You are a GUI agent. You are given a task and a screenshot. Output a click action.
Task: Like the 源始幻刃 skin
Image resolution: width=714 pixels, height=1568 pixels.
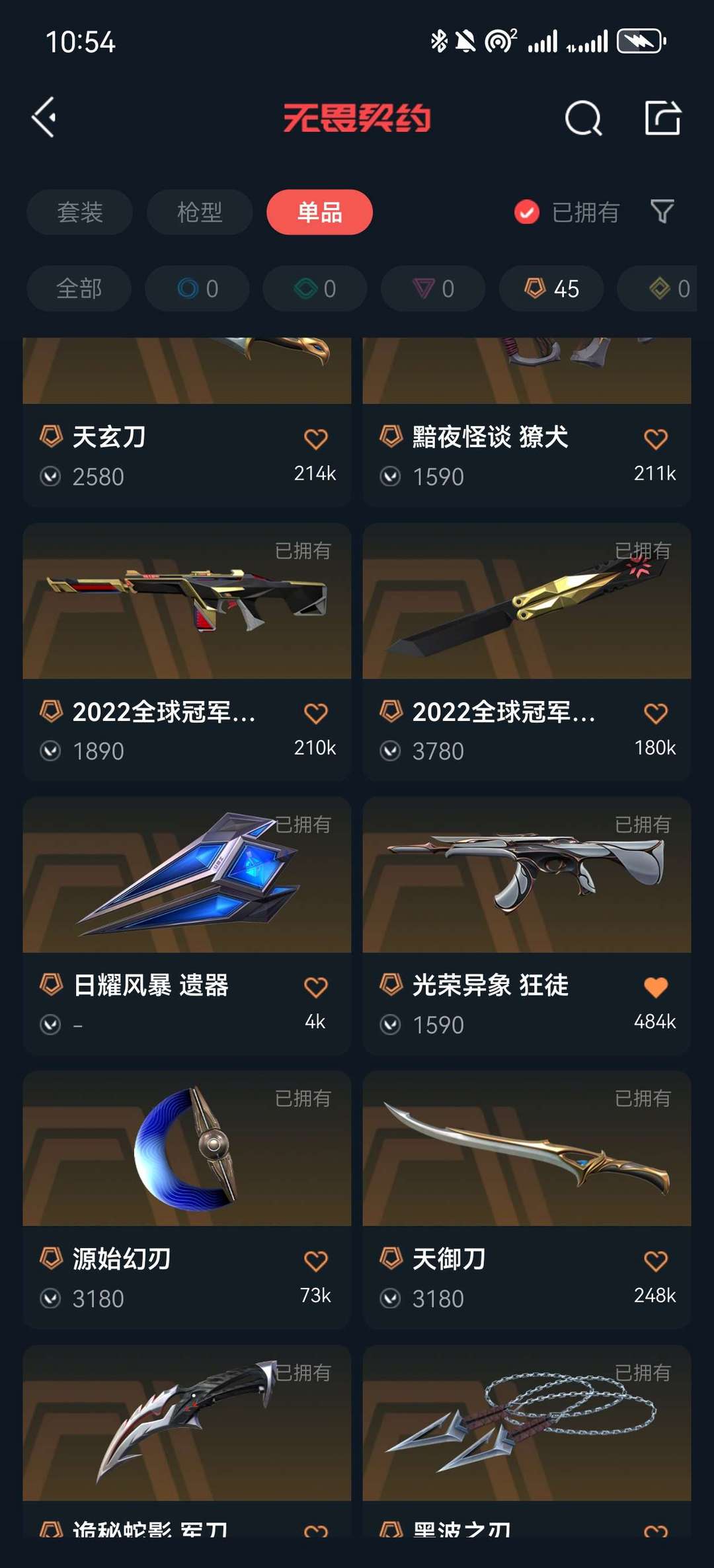(315, 1261)
